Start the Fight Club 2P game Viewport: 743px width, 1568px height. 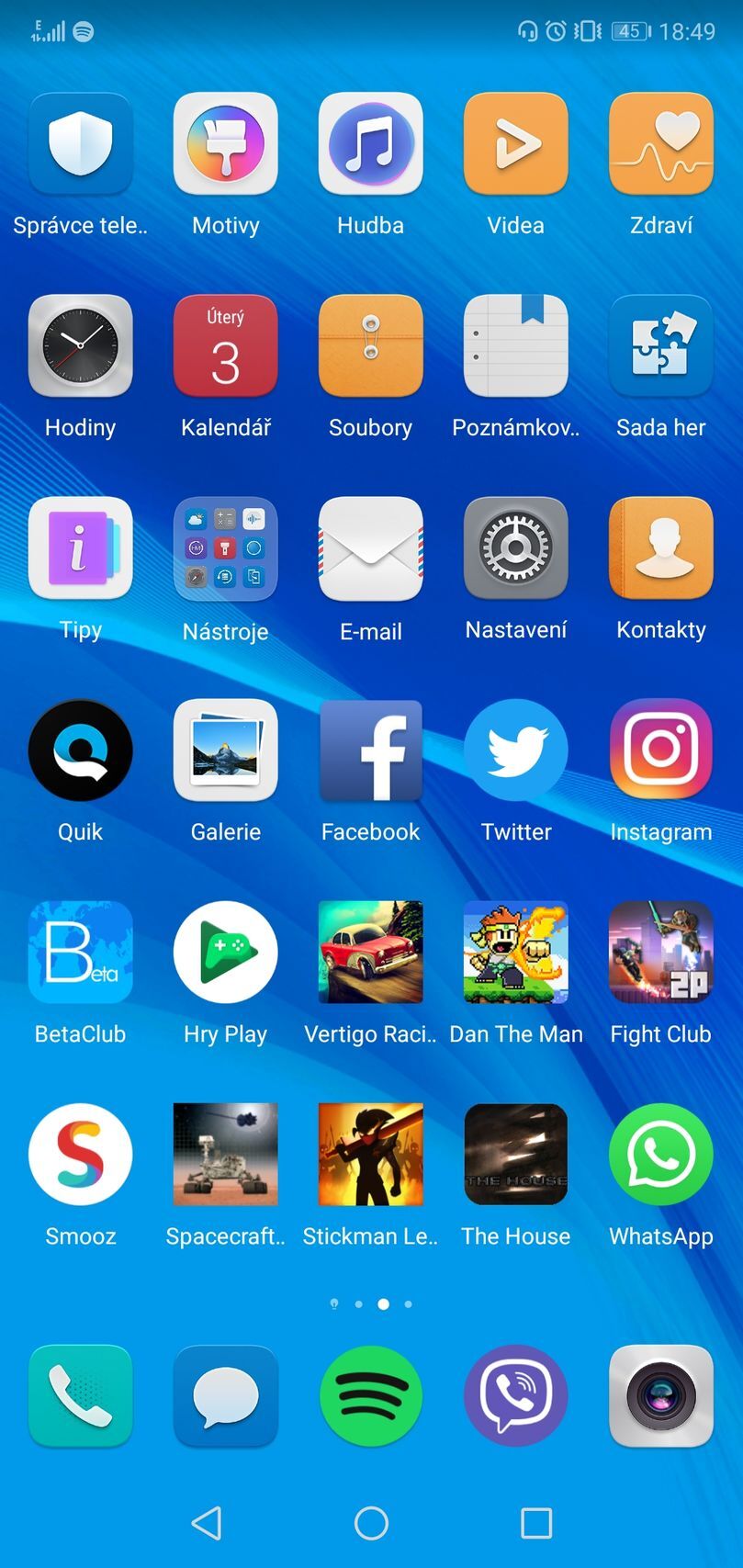[660, 953]
